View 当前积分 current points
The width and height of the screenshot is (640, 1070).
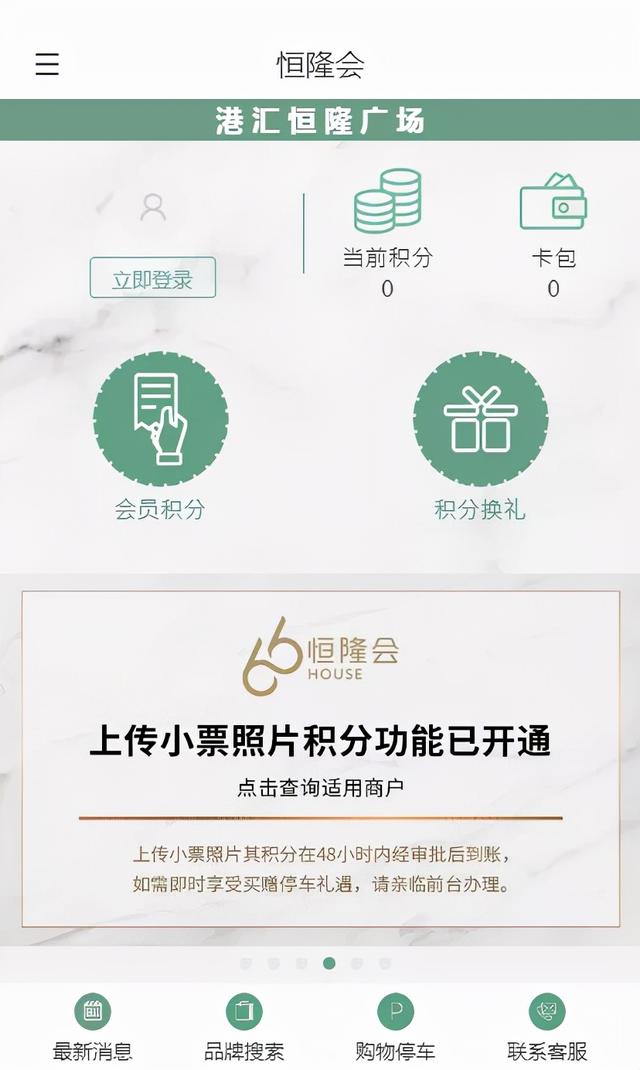[387, 232]
